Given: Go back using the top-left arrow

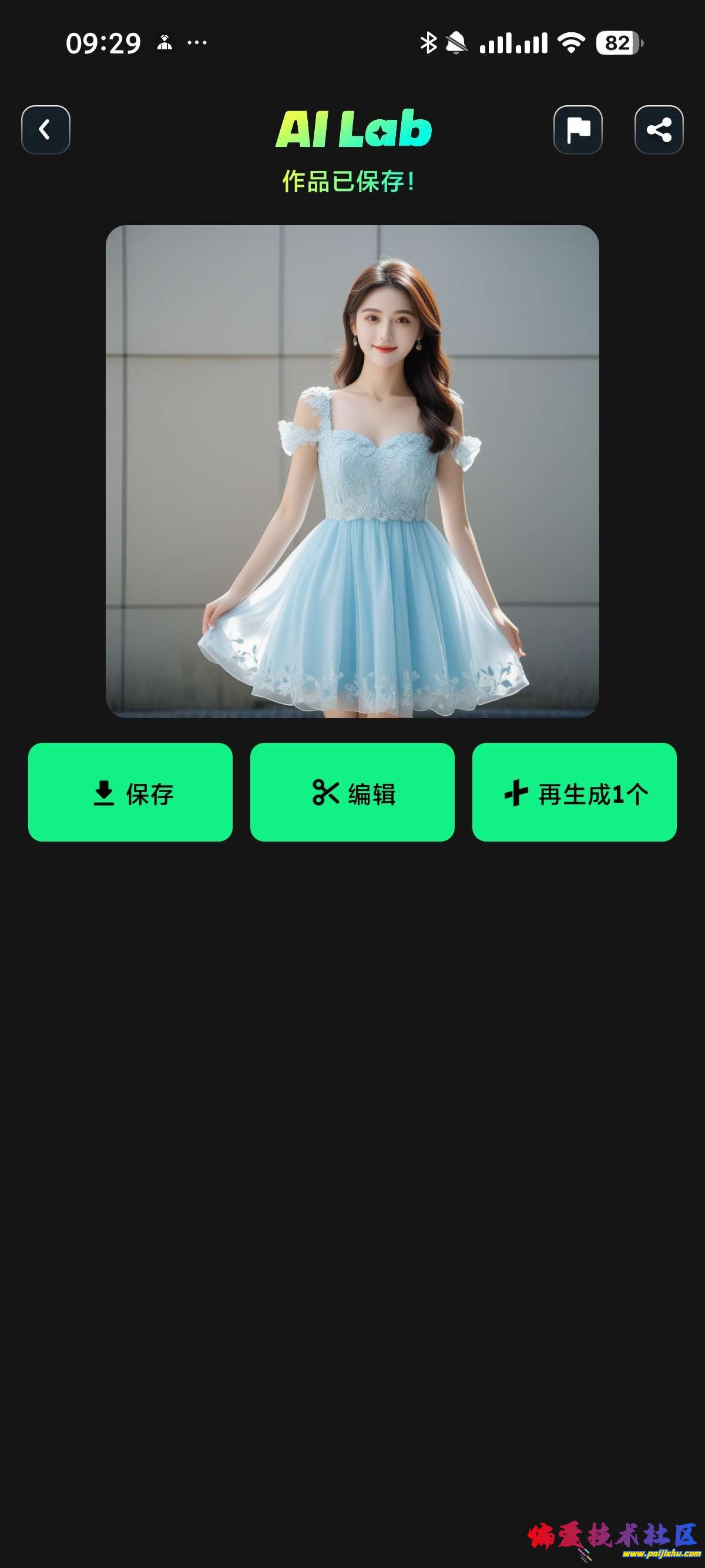Looking at the screenshot, I should coord(46,130).
